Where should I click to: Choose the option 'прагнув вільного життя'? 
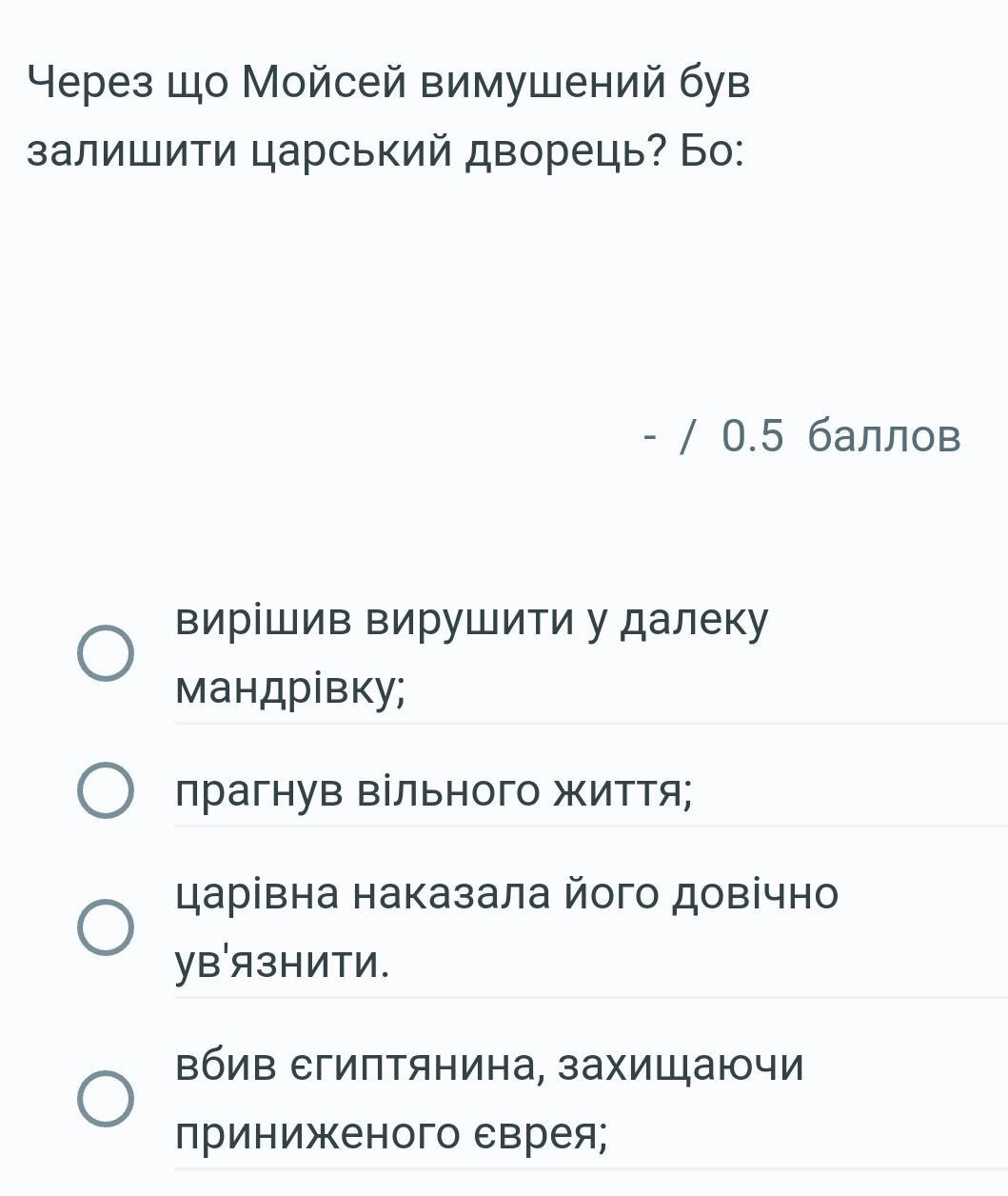pyautogui.click(x=105, y=790)
